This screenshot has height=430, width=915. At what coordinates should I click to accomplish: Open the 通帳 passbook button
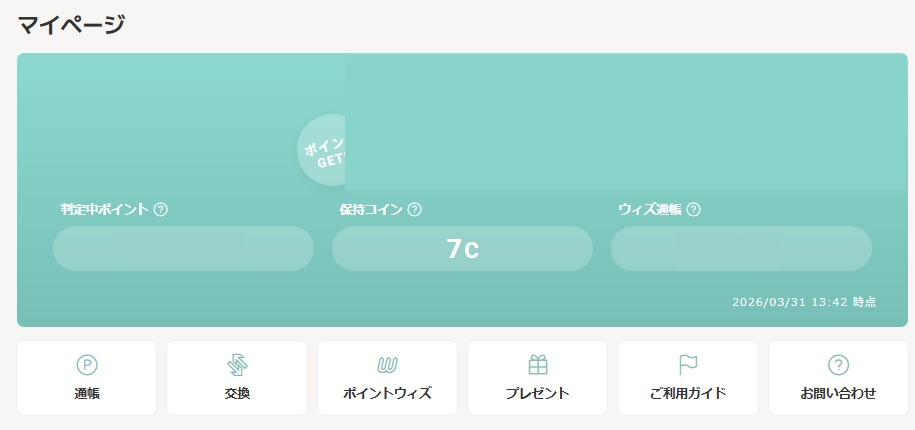(87, 378)
